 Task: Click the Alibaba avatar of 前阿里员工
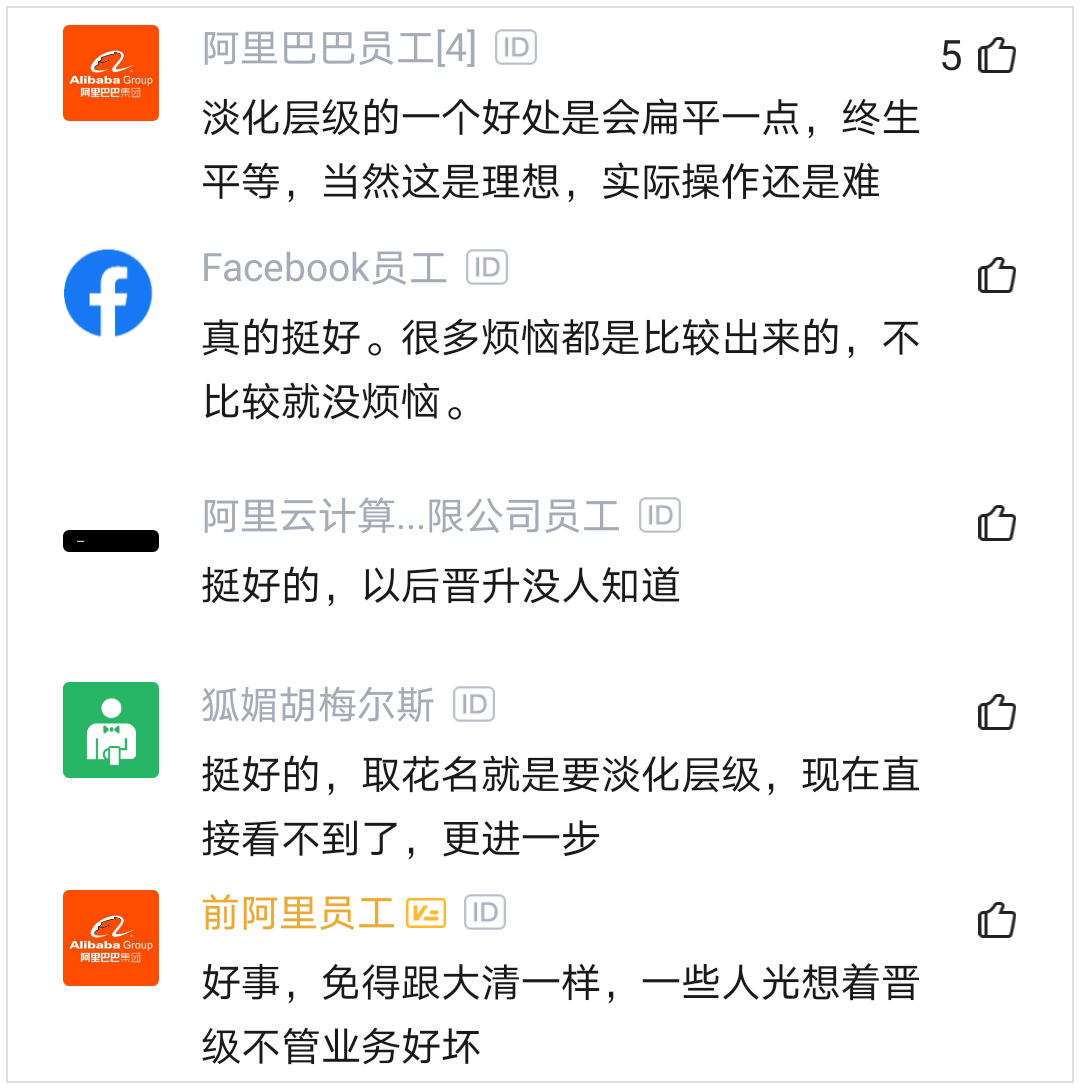(x=110, y=938)
